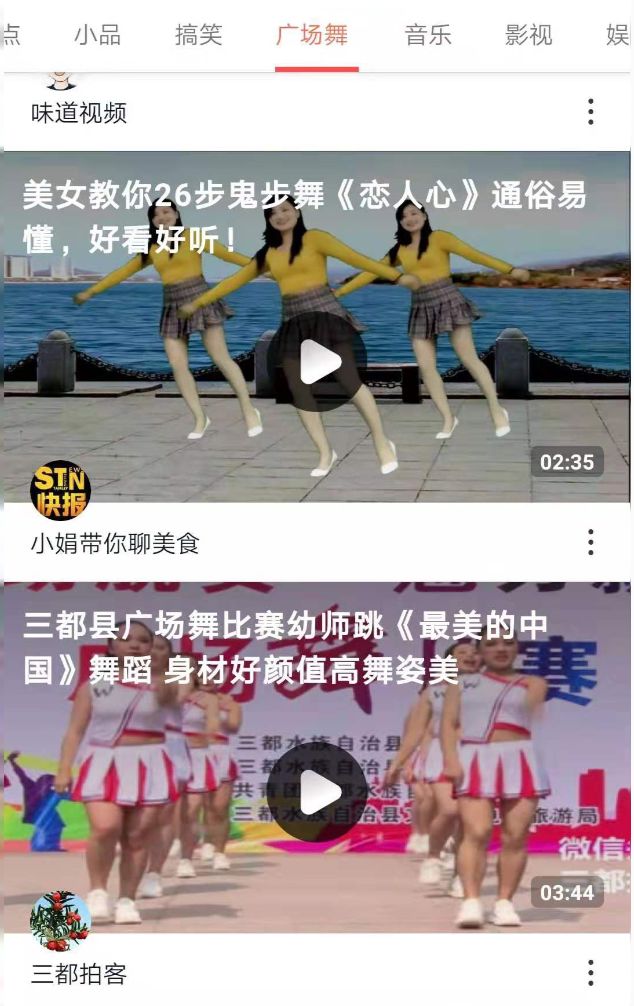Open 味道视频 publisher profile
634x1006 pixels.
click(79, 112)
